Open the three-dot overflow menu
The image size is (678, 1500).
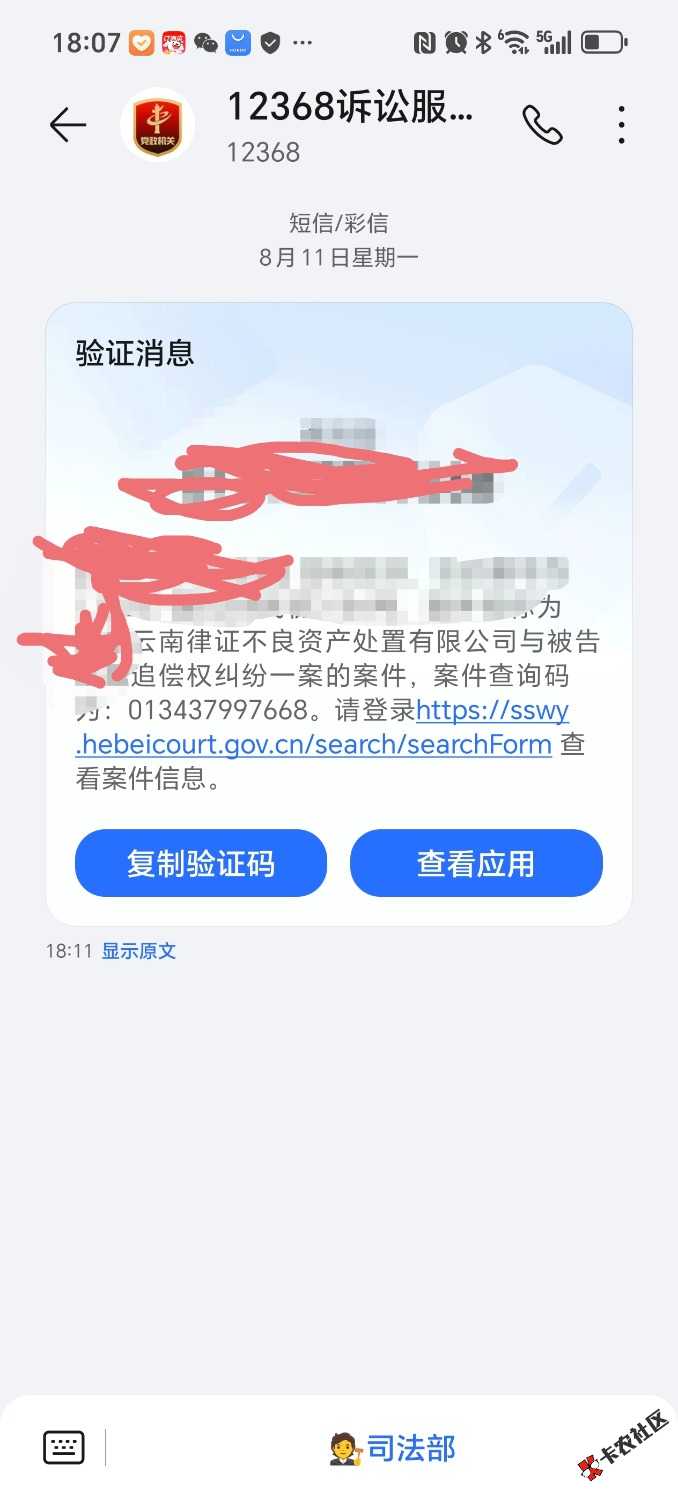pyautogui.click(x=621, y=125)
